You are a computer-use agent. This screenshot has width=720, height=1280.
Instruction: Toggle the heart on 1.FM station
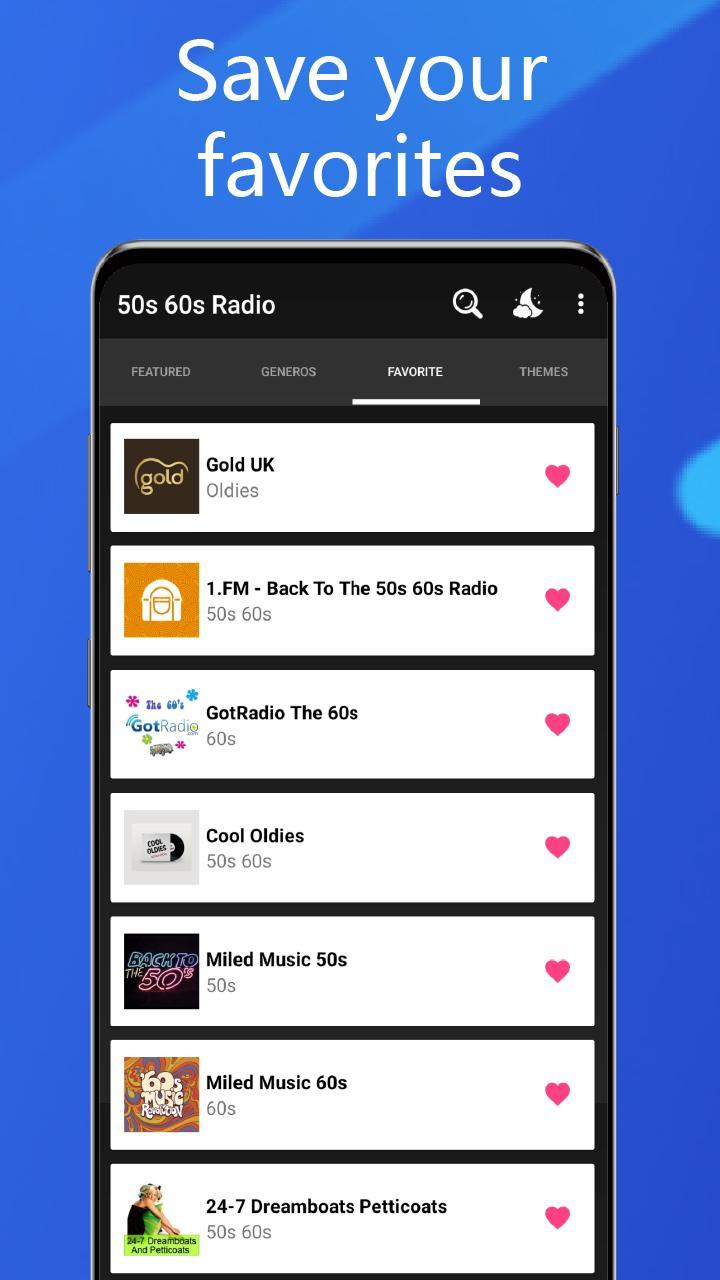pos(557,599)
